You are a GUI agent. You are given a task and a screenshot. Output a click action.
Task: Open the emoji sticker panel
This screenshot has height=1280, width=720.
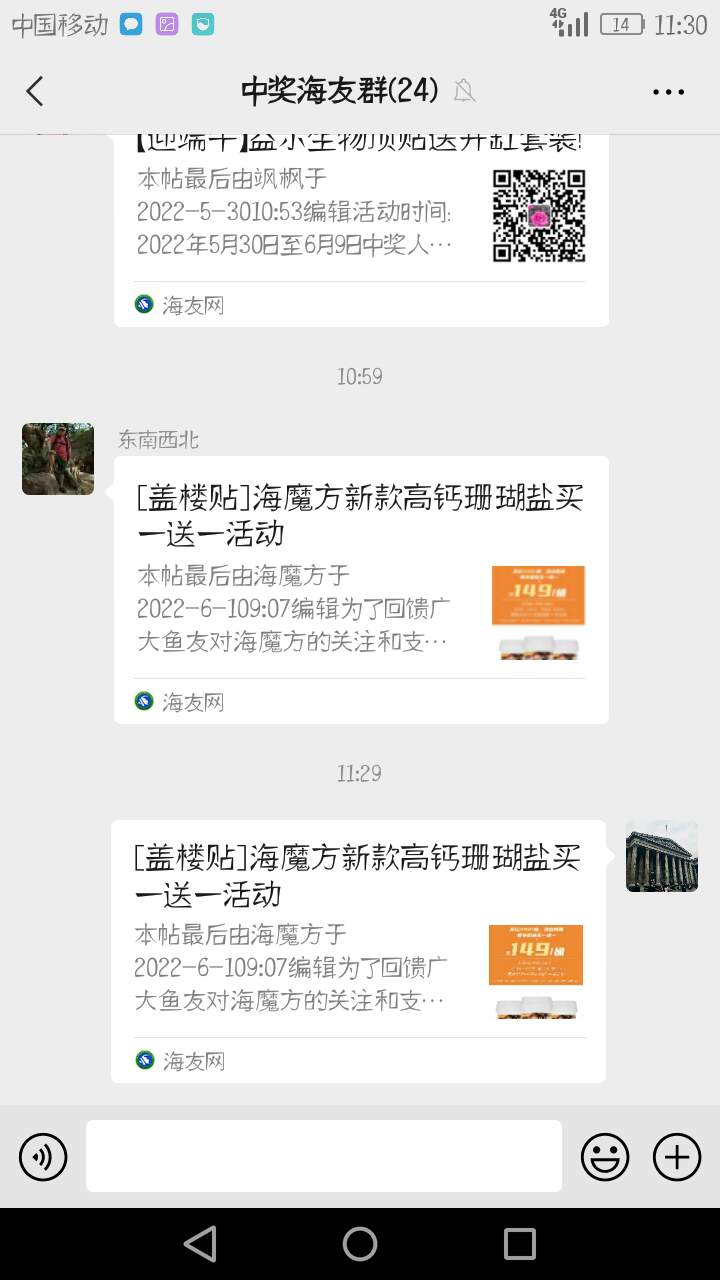point(605,1158)
